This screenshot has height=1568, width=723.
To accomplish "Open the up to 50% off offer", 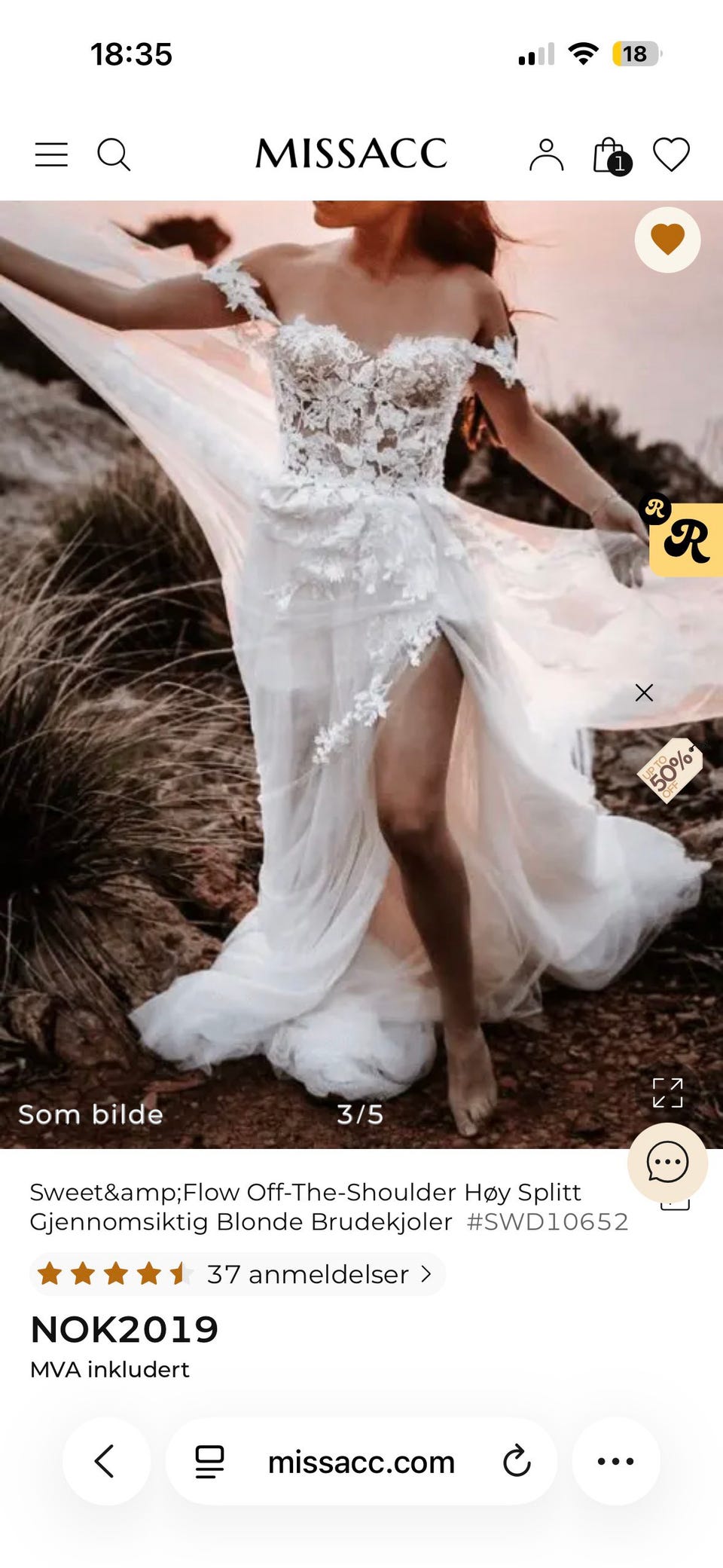I will coord(670,770).
